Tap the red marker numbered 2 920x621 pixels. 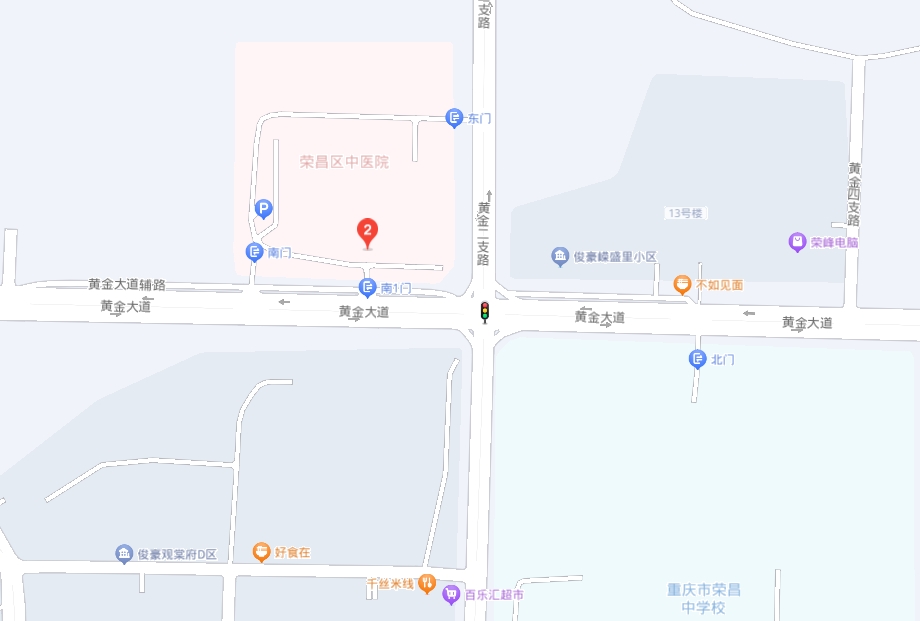click(368, 233)
